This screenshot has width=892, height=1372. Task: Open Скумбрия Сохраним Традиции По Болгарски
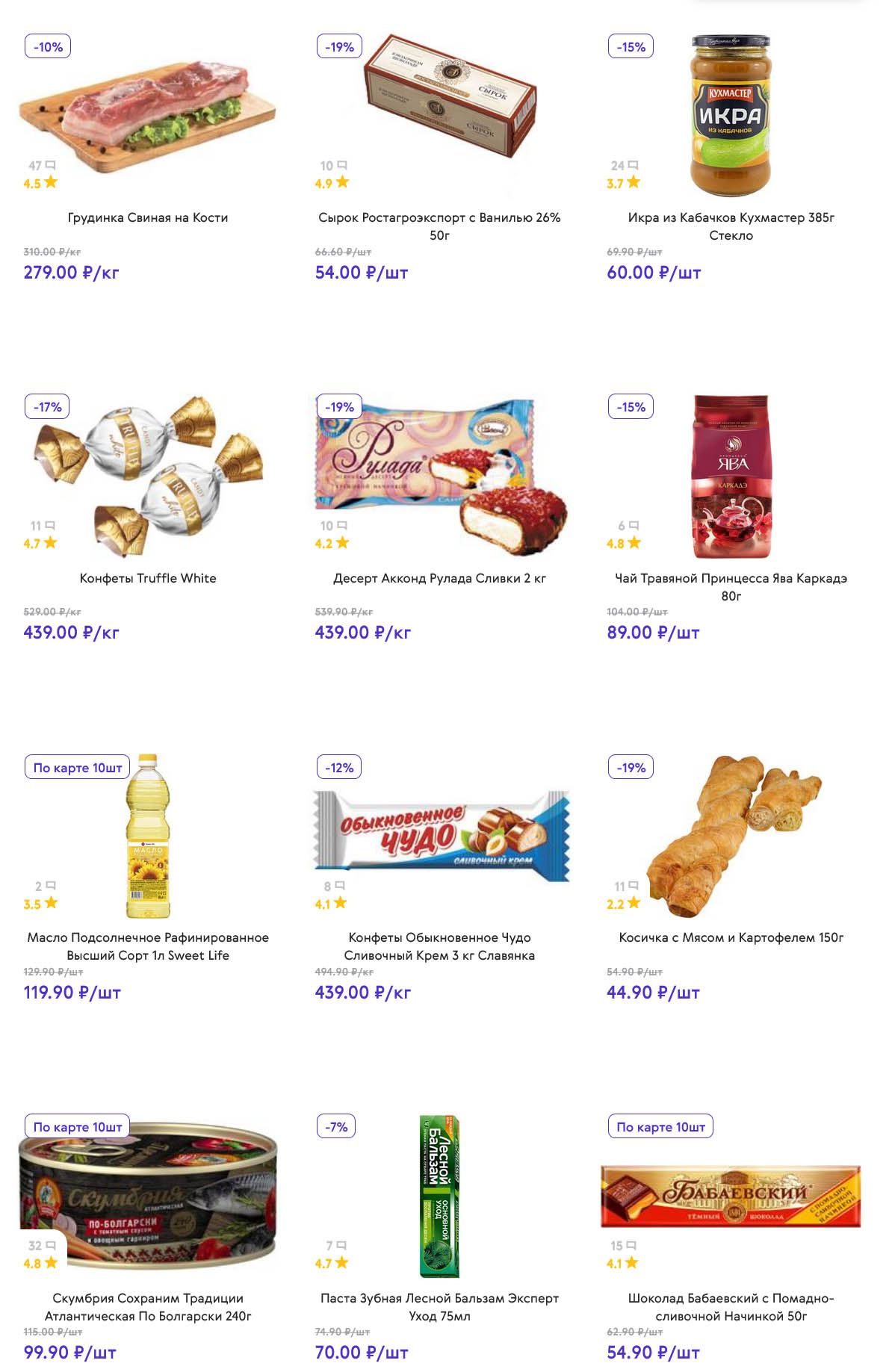[x=147, y=1306]
